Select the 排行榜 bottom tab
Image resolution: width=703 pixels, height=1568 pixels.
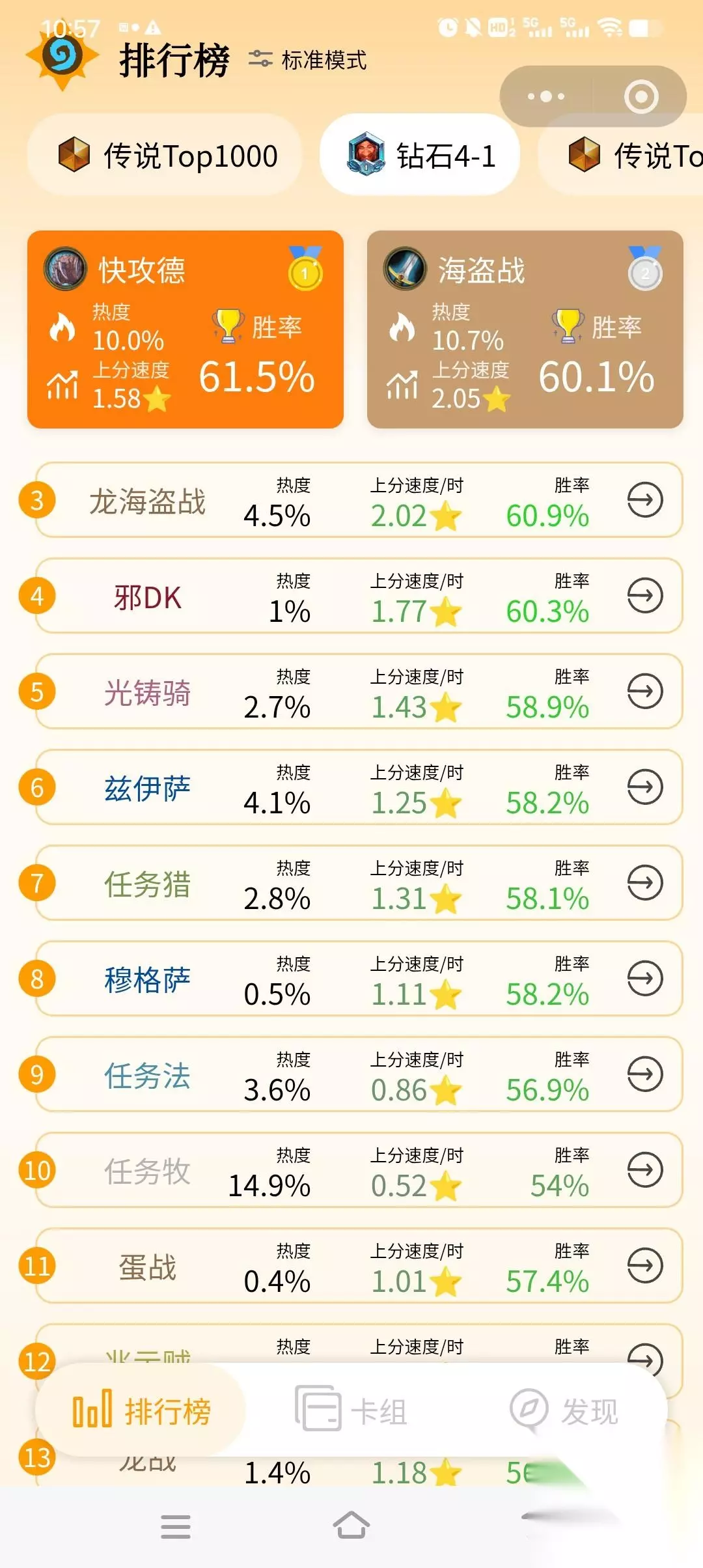tap(141, 1410)
